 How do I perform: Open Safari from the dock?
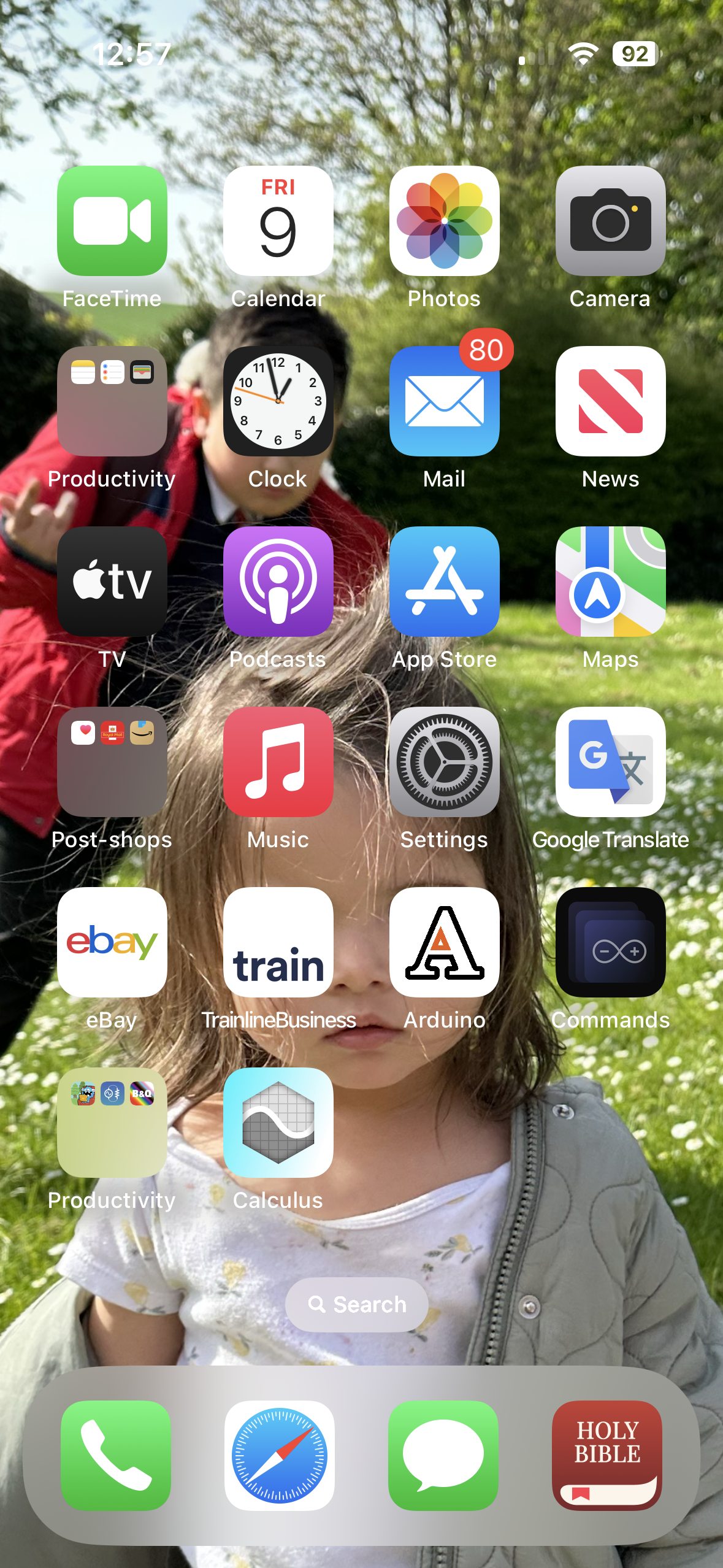coord(280,1455)
